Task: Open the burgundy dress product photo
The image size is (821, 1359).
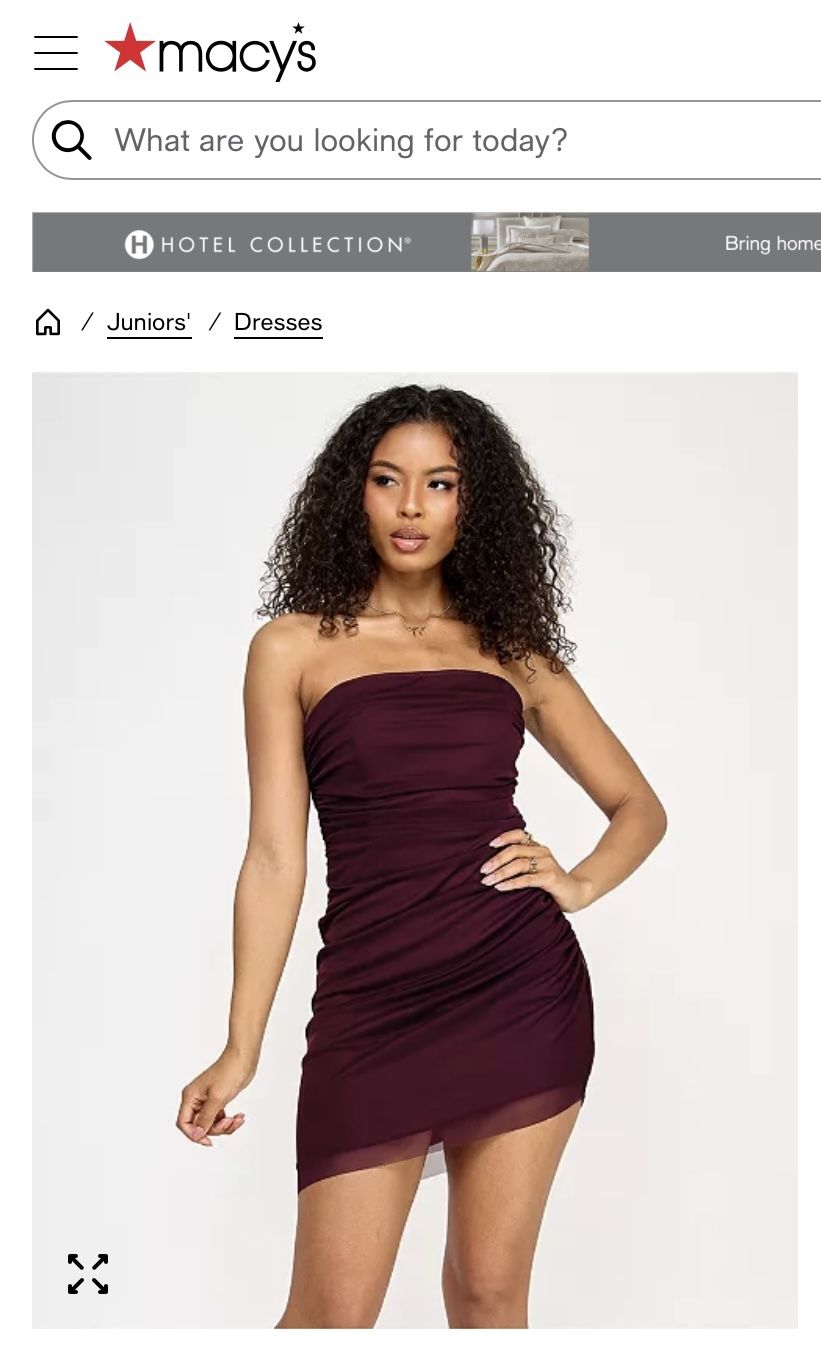Action: coord(415,850)
